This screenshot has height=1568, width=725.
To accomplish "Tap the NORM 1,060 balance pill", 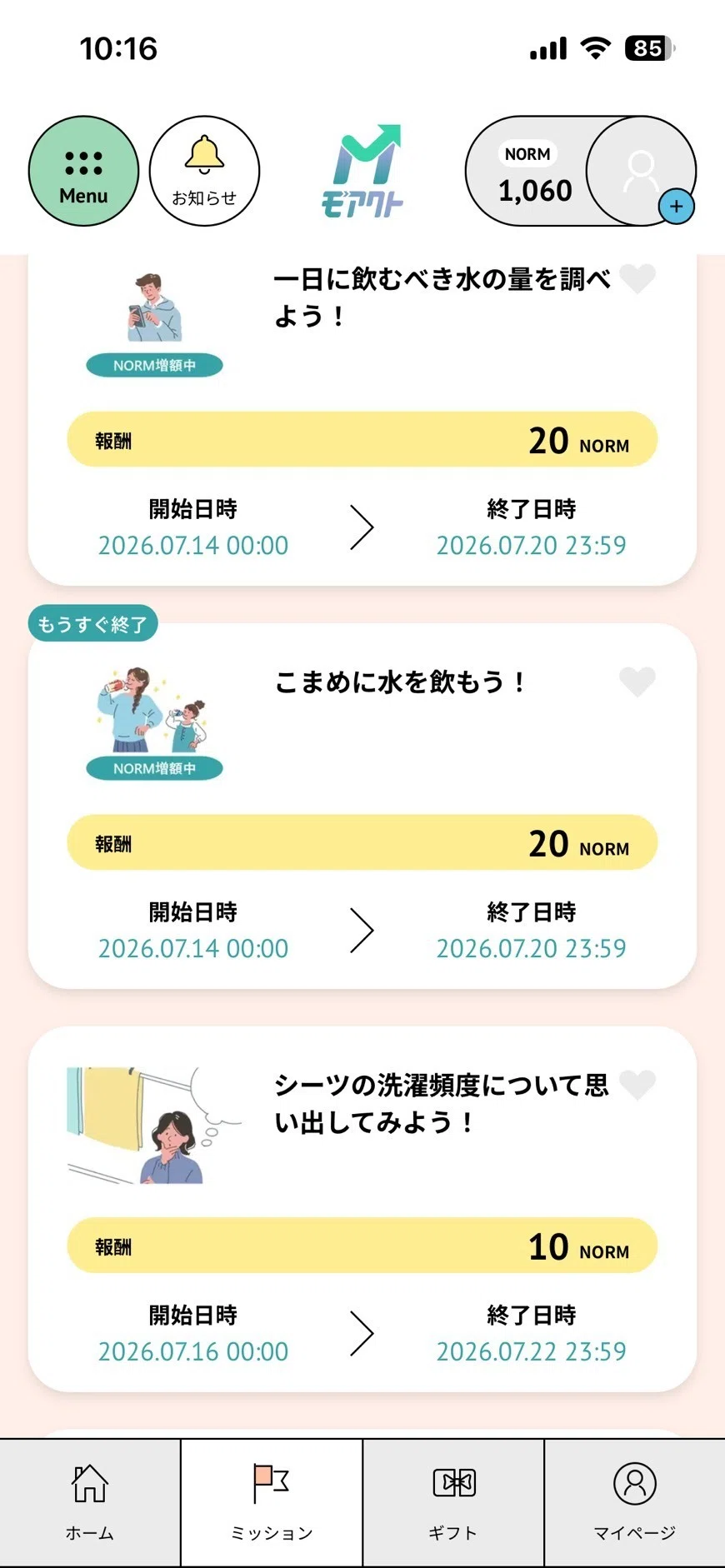I will (x=528, y=172).
